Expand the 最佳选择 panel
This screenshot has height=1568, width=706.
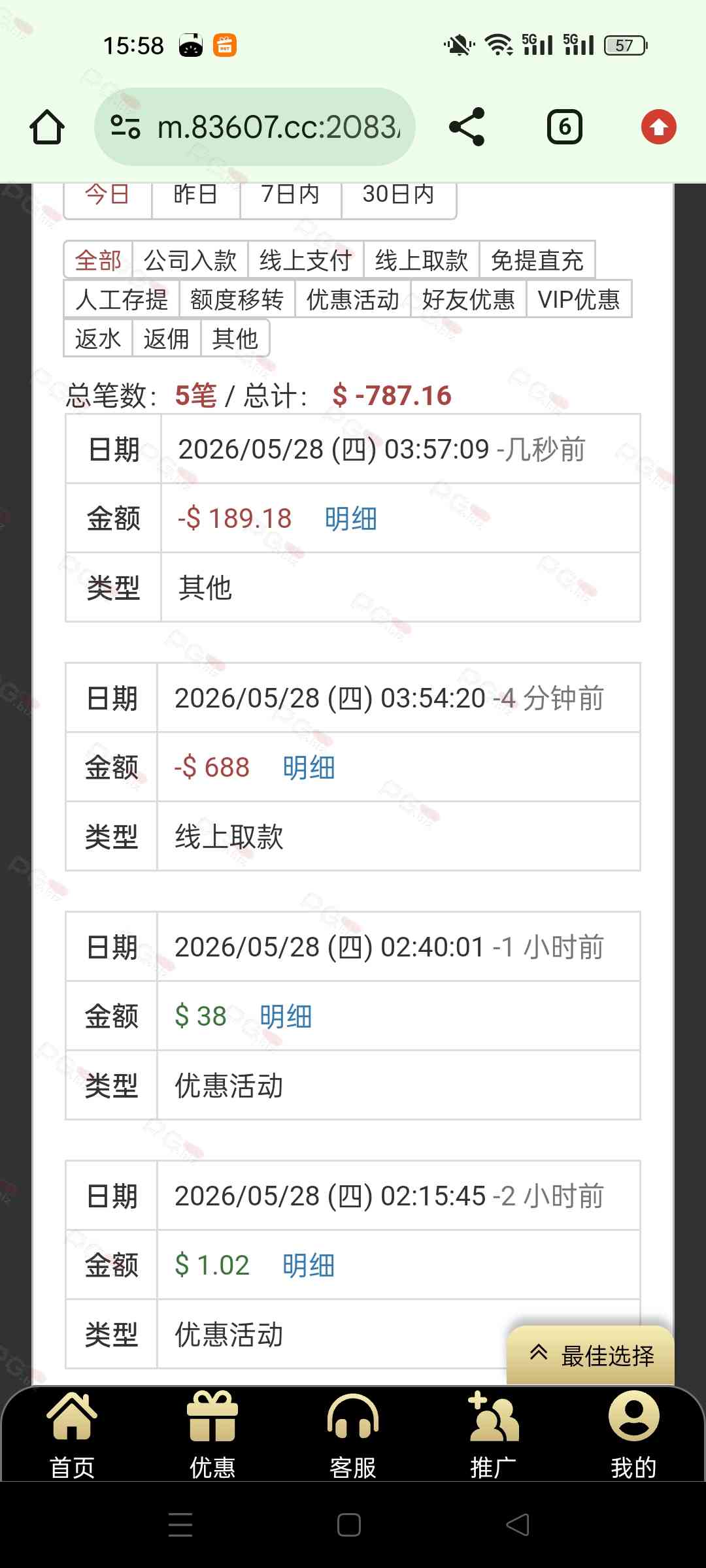tap(591, 1356)
